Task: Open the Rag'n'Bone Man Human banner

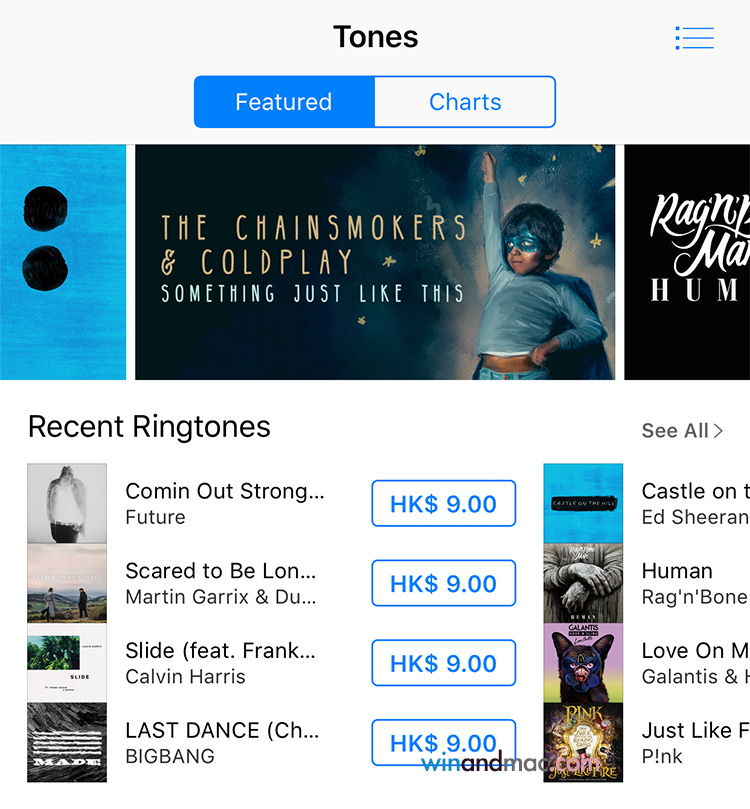Action: point(687,262)
